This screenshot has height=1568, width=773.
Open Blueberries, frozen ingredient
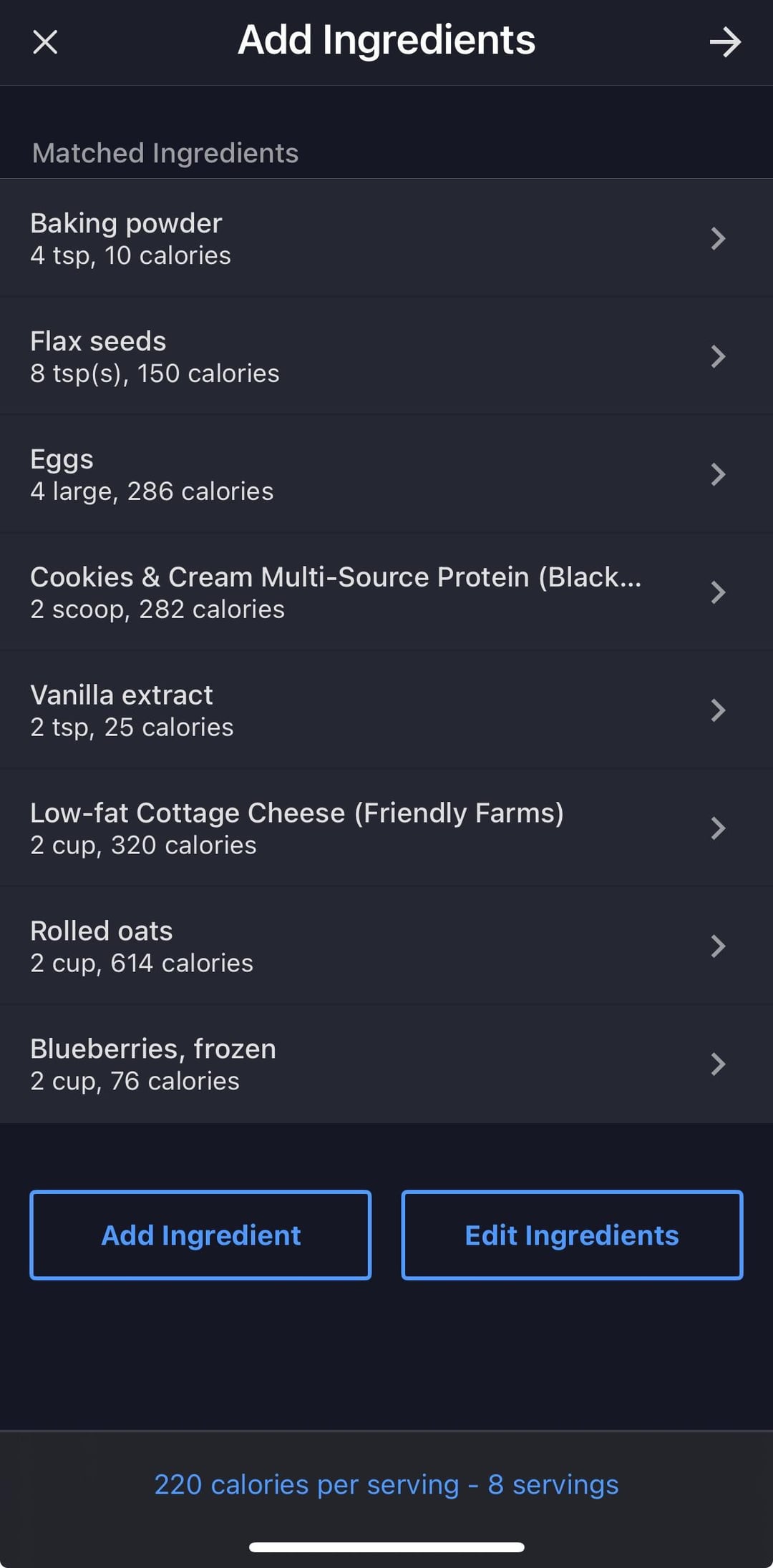[x=386, y=1064]
